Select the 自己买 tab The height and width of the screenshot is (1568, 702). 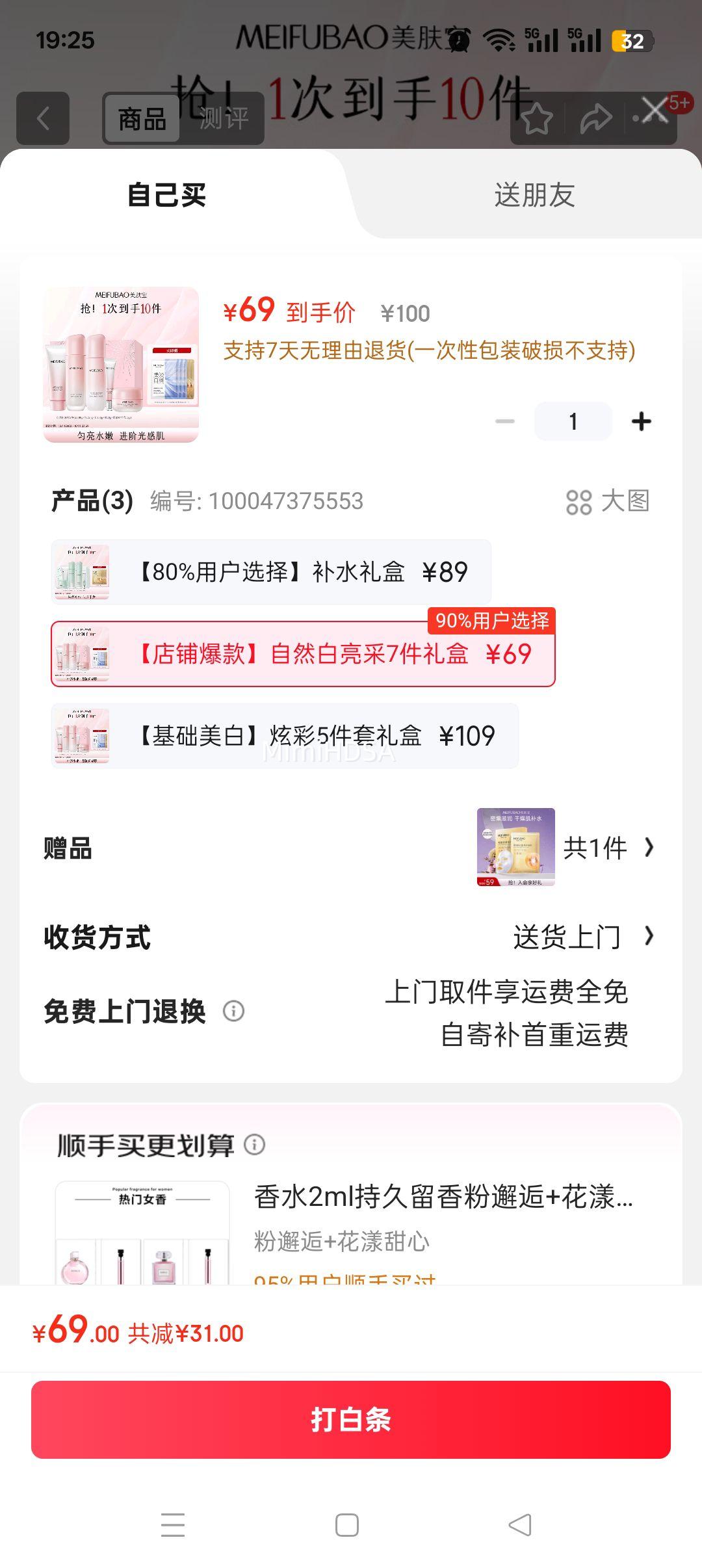pyautogui.click(x=166, y=195)
